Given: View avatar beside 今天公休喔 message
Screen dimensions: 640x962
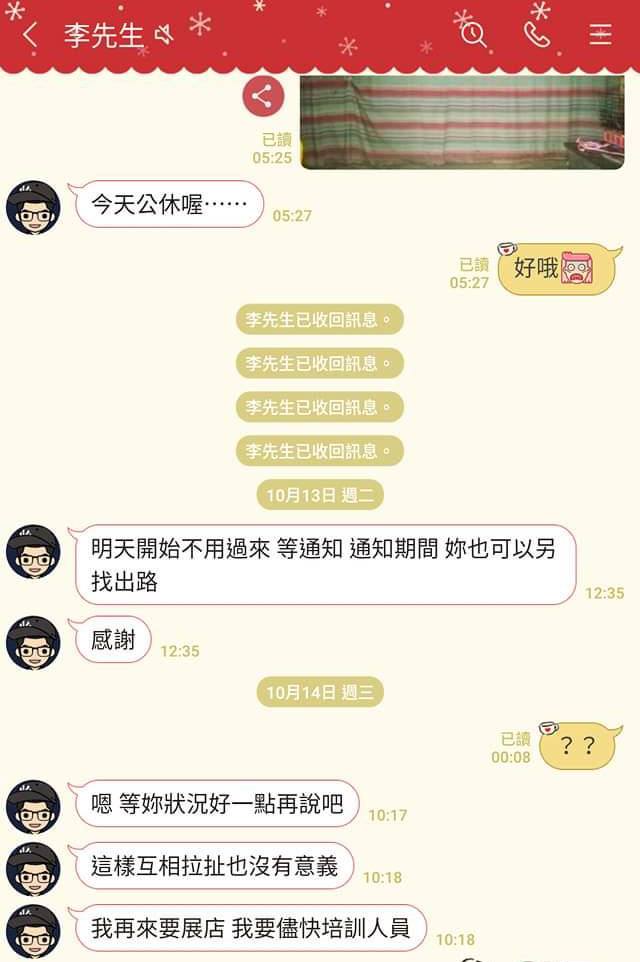Looking at the screenshot, I should tap(33, 207).
